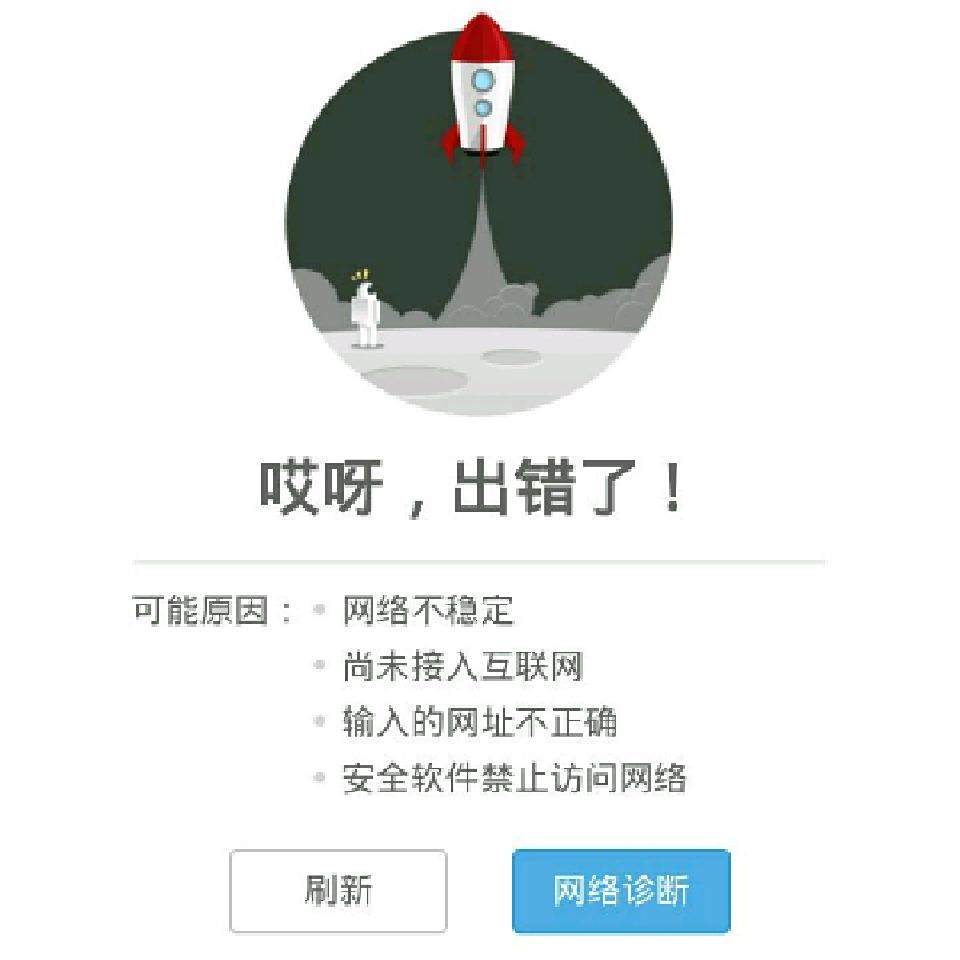Tap the 刷新 refresh button
The height and width of the screenshot is (960, 960).
(x=338, y=891)
